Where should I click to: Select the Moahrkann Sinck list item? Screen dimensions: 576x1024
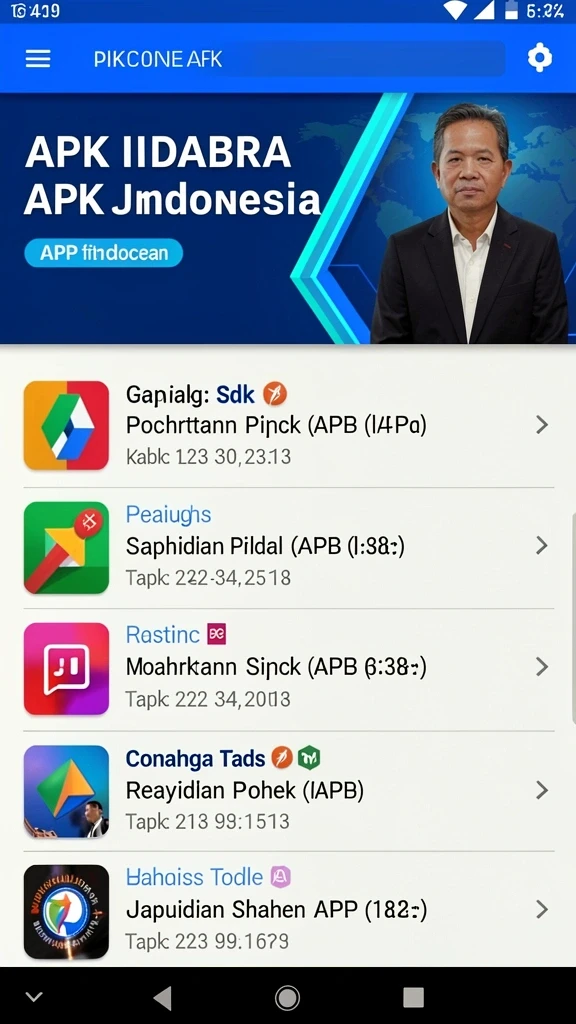point(289,669)
